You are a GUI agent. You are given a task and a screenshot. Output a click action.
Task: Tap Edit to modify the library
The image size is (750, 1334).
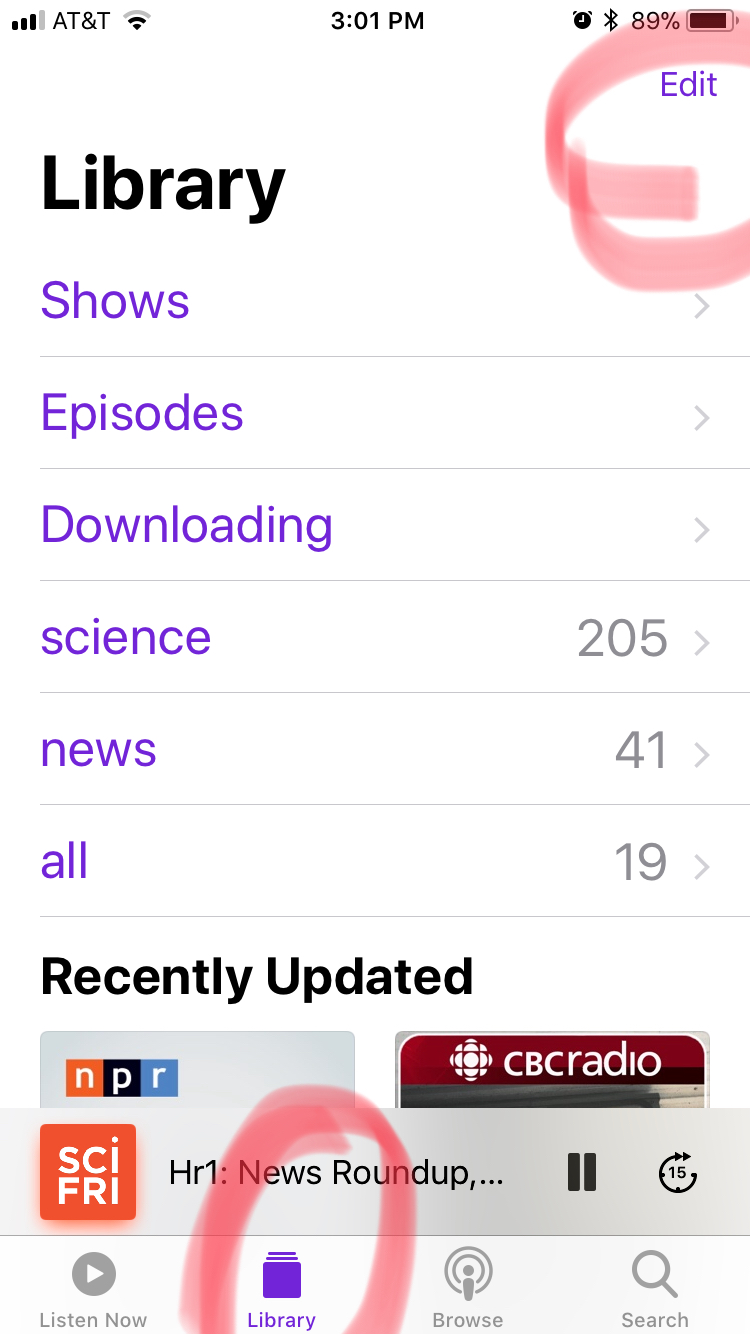click(x=688, y=85)
